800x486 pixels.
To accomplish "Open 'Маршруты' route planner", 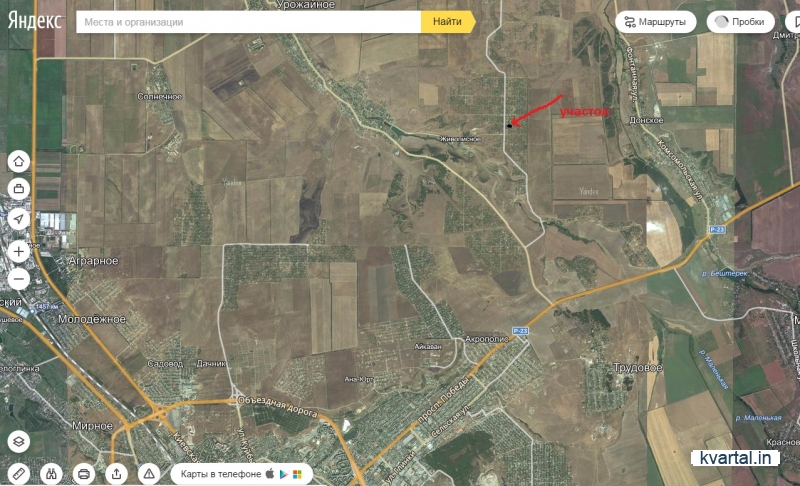I will click(656, 21).
